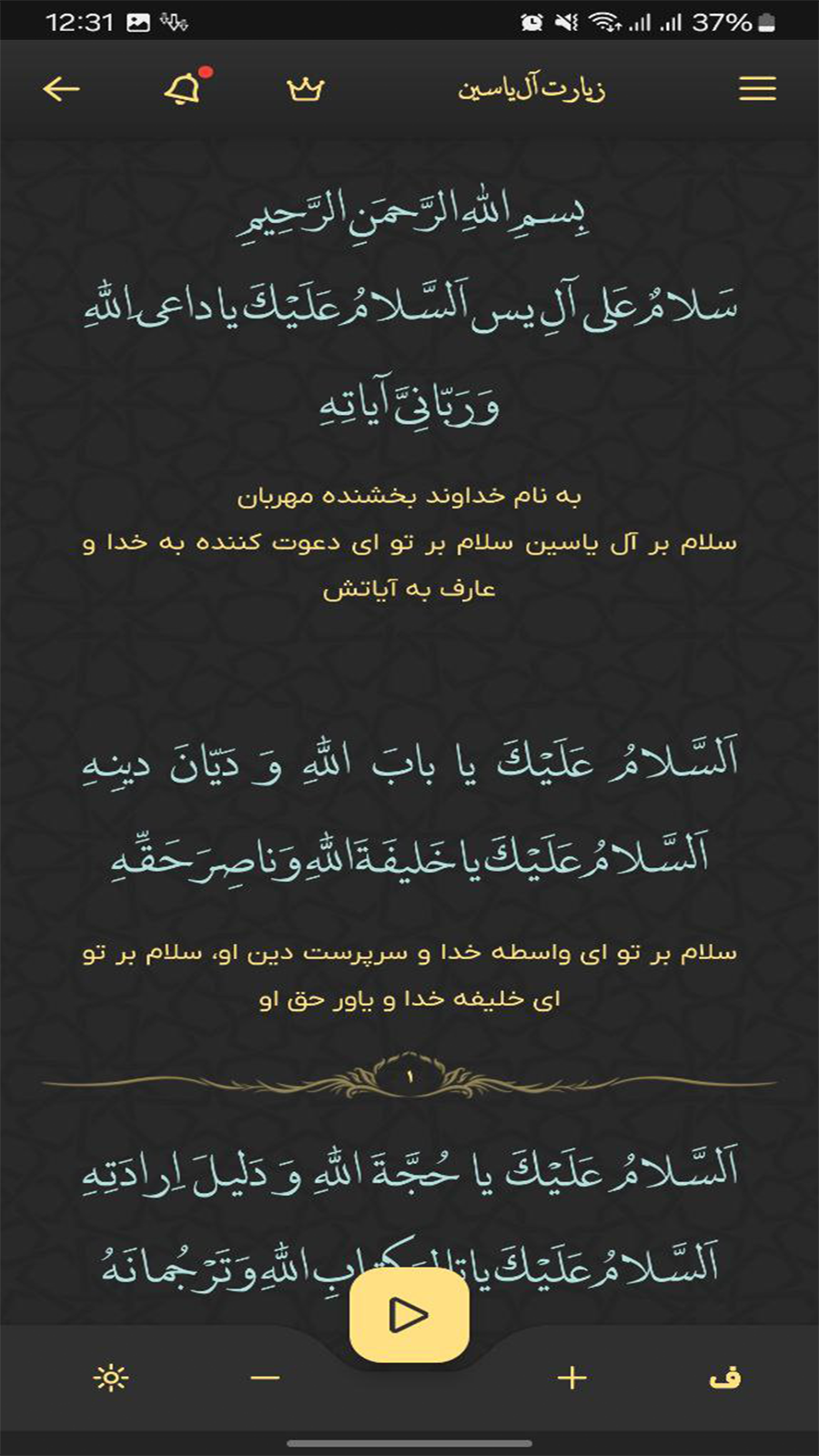Image resolution: width=819 pixels, height=1456 pixels.
Task: Increase font size with plus button
Action: point(571,1378)
